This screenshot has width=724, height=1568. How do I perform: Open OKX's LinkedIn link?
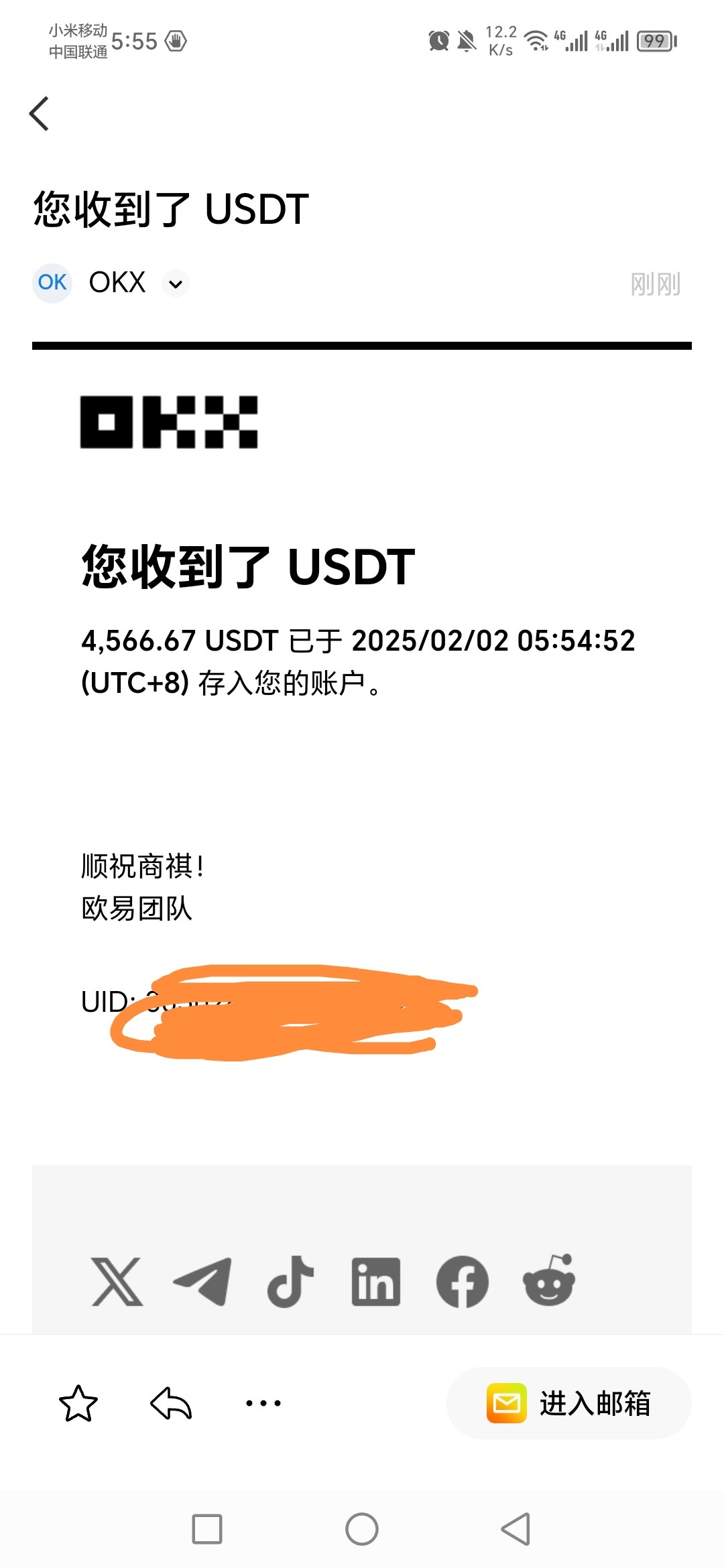click(x=376, y=1281)
